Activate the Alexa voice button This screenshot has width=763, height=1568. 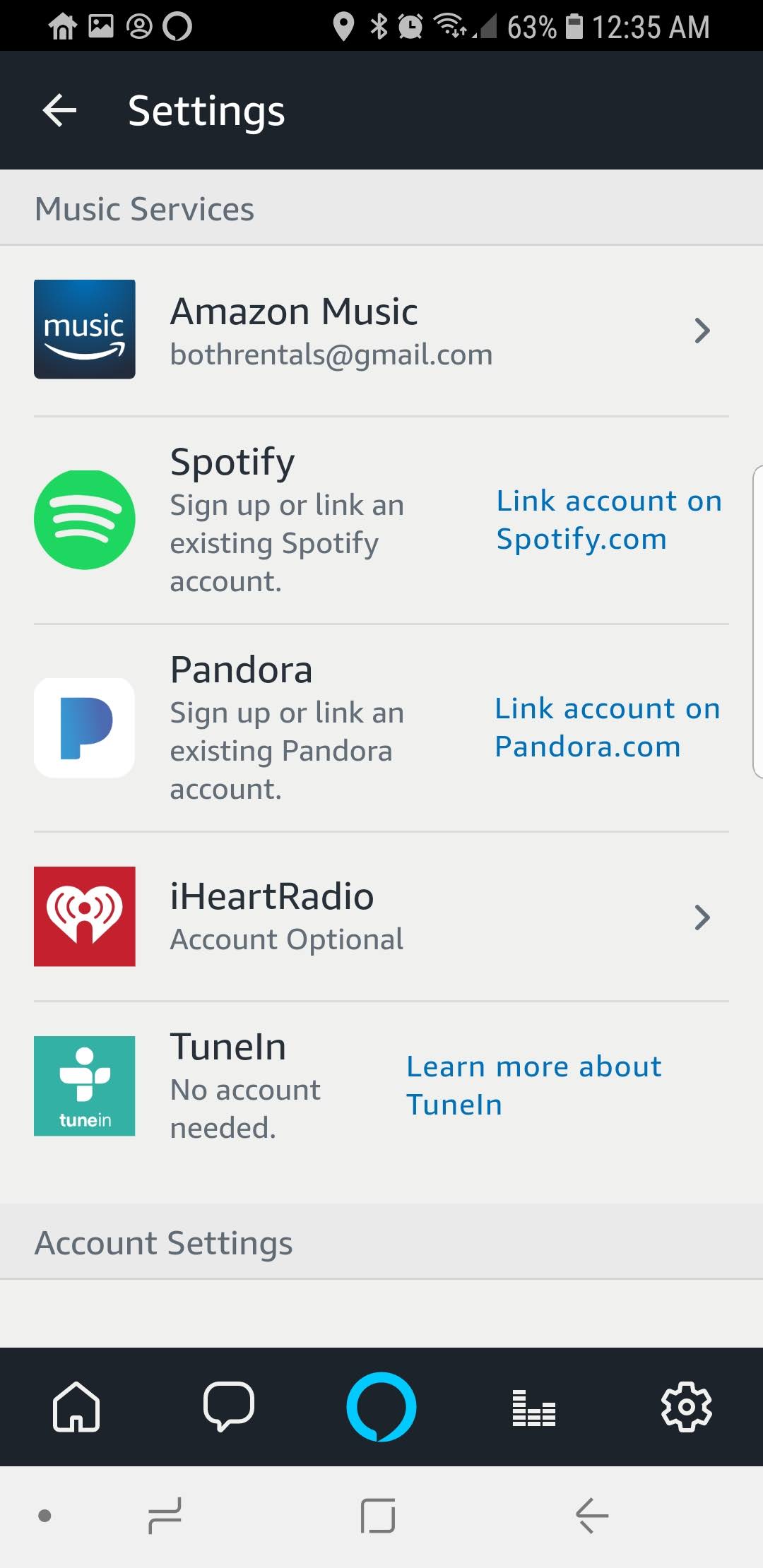pos(381,1407)
